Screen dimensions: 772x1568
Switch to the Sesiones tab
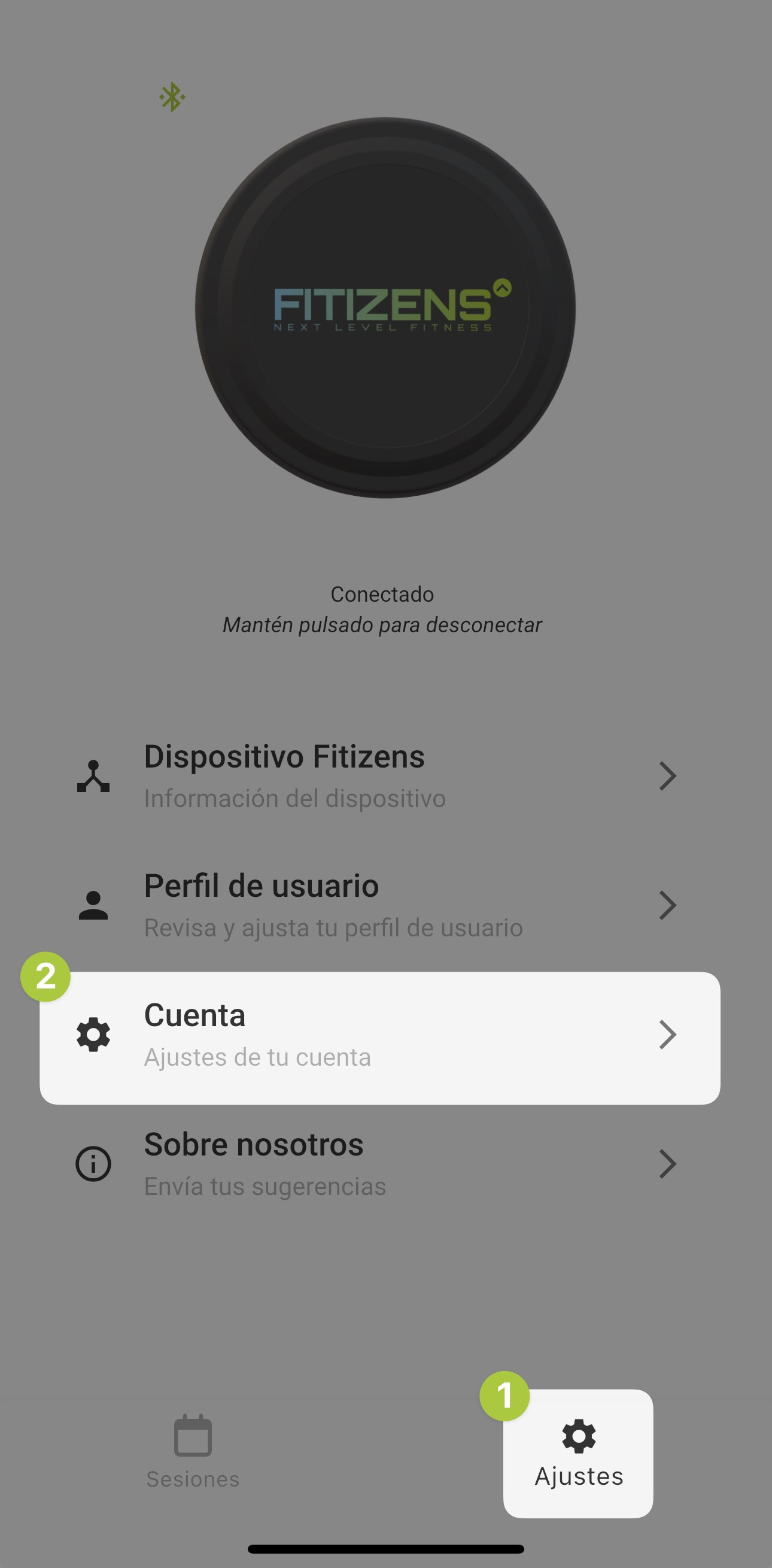193,1452
